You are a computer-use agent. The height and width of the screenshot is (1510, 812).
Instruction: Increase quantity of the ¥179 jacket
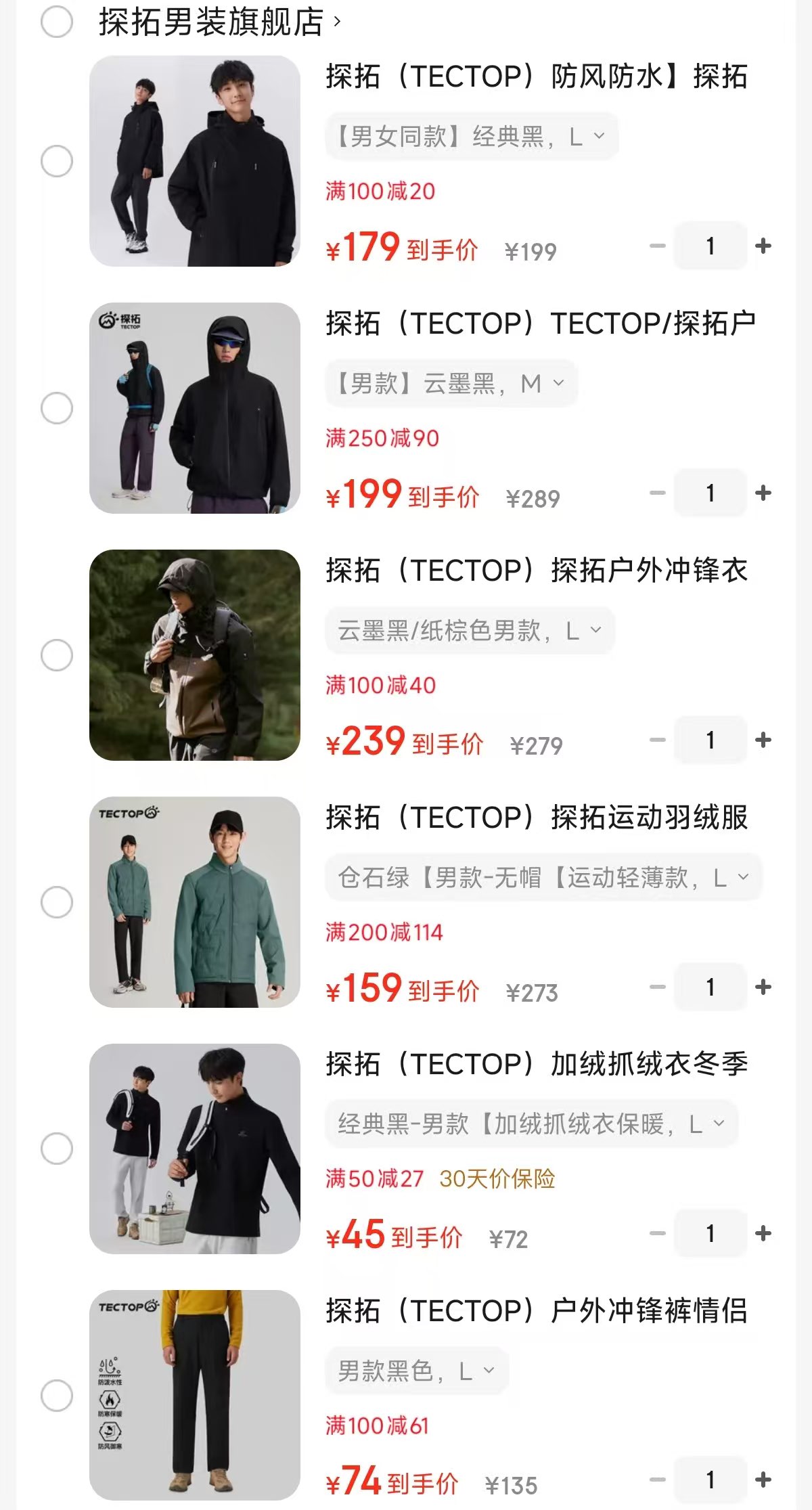pos(763,246)
